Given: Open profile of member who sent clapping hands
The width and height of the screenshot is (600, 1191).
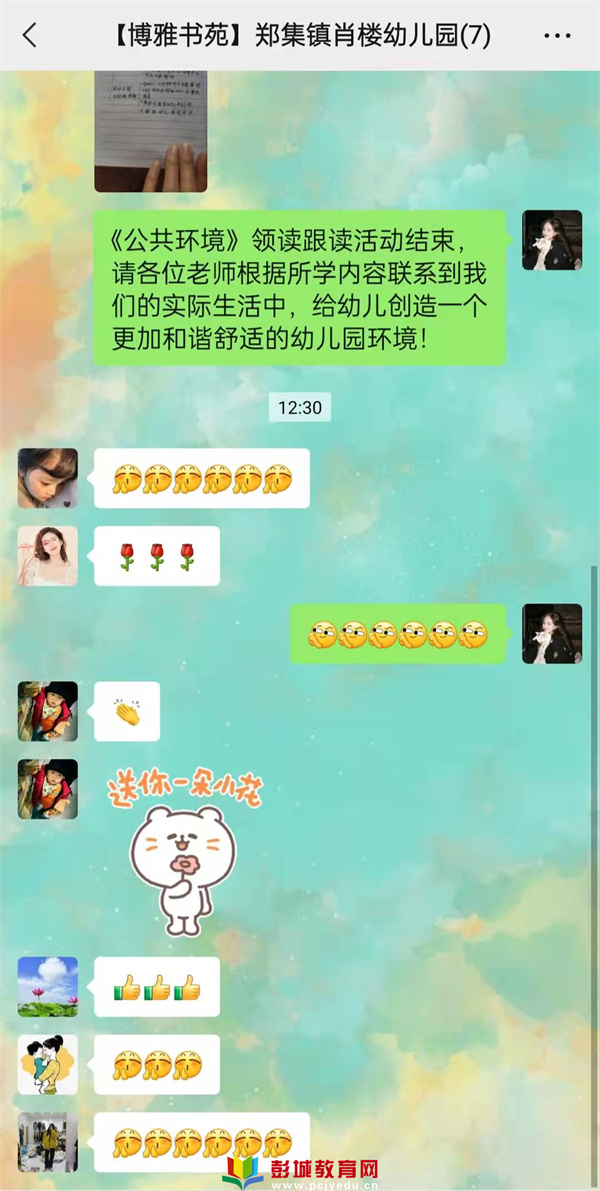Looking at the screenshot, I should pos(47,711).
